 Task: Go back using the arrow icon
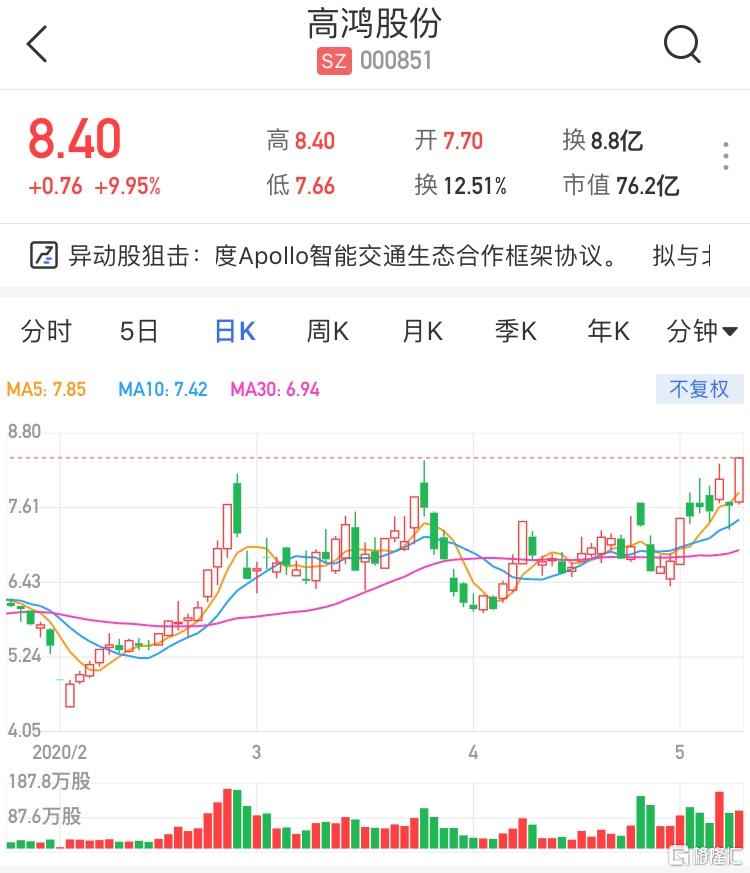(38, 45)
